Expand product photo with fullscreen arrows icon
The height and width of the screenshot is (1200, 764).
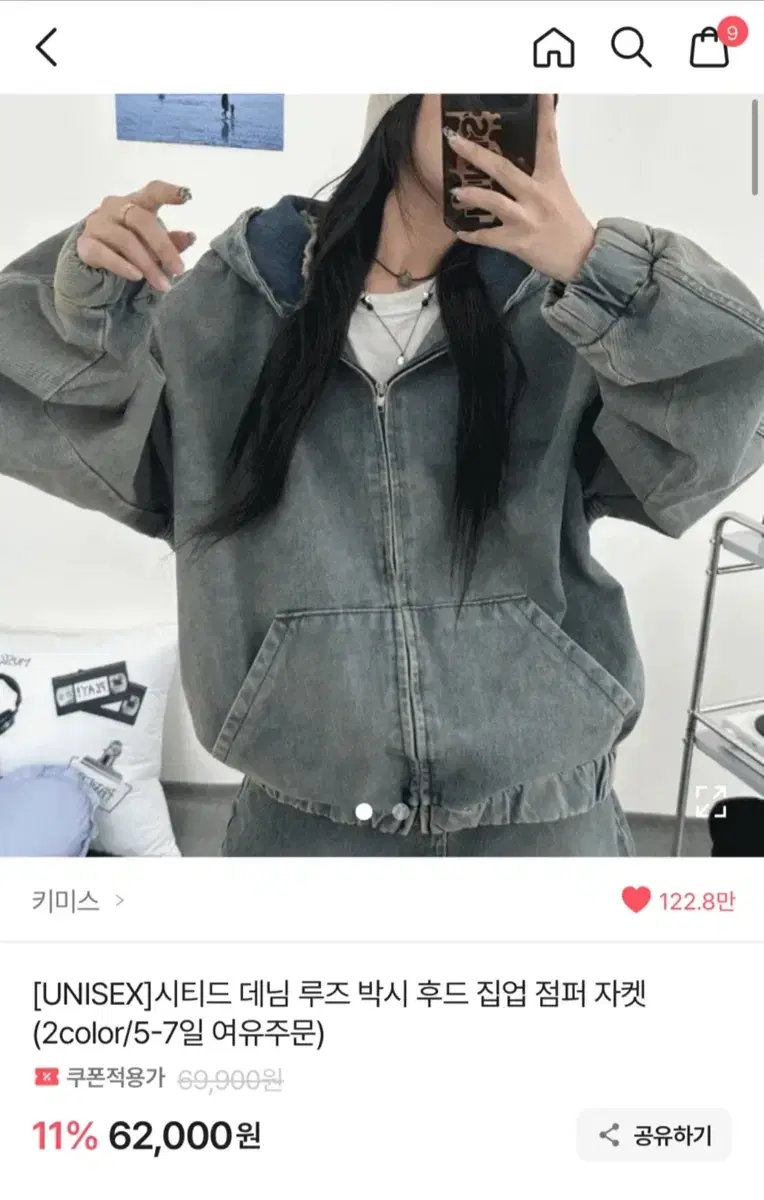click(712, 802)
